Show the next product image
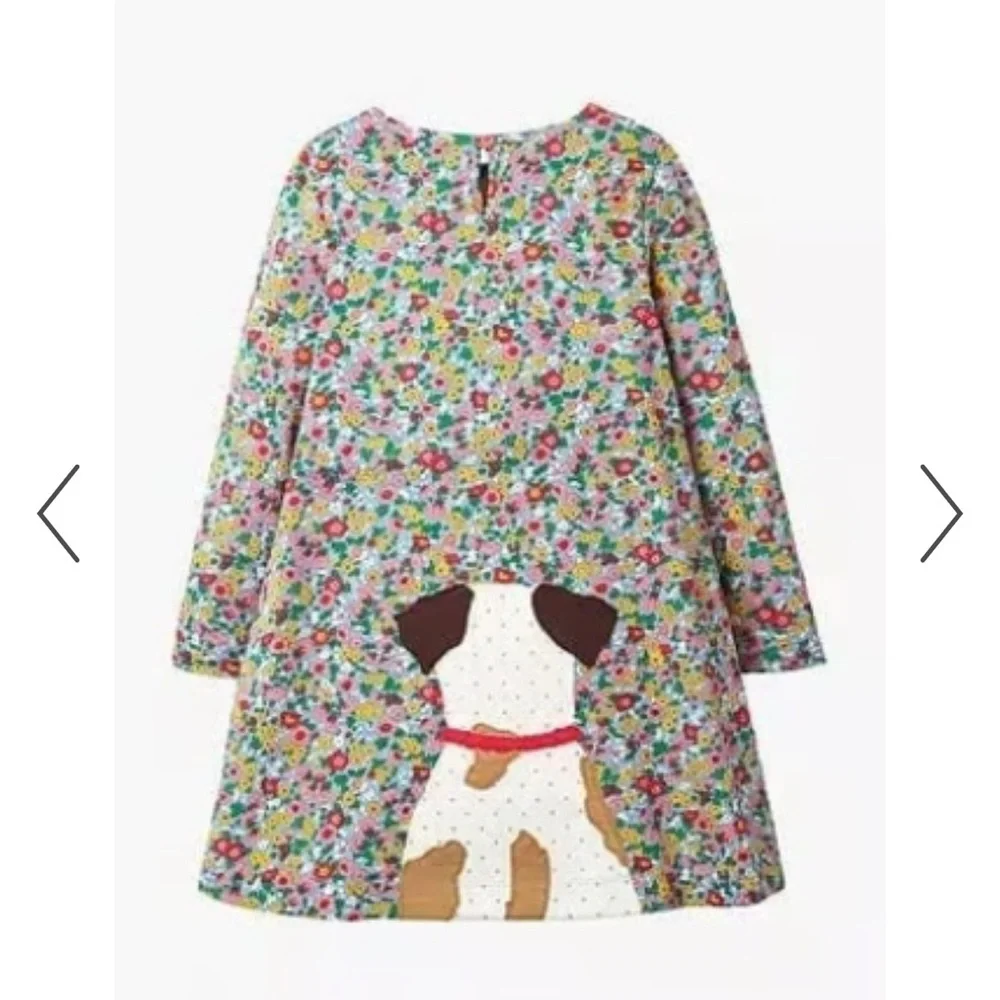1000x1000 pixels. (940, 513)
